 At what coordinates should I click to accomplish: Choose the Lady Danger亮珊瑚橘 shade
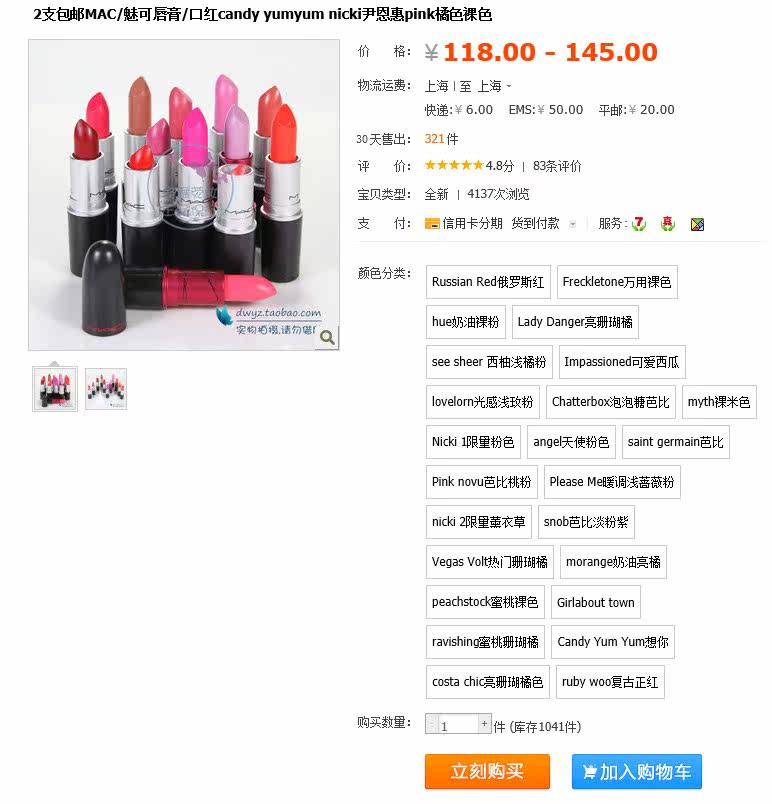pos(575,322)
